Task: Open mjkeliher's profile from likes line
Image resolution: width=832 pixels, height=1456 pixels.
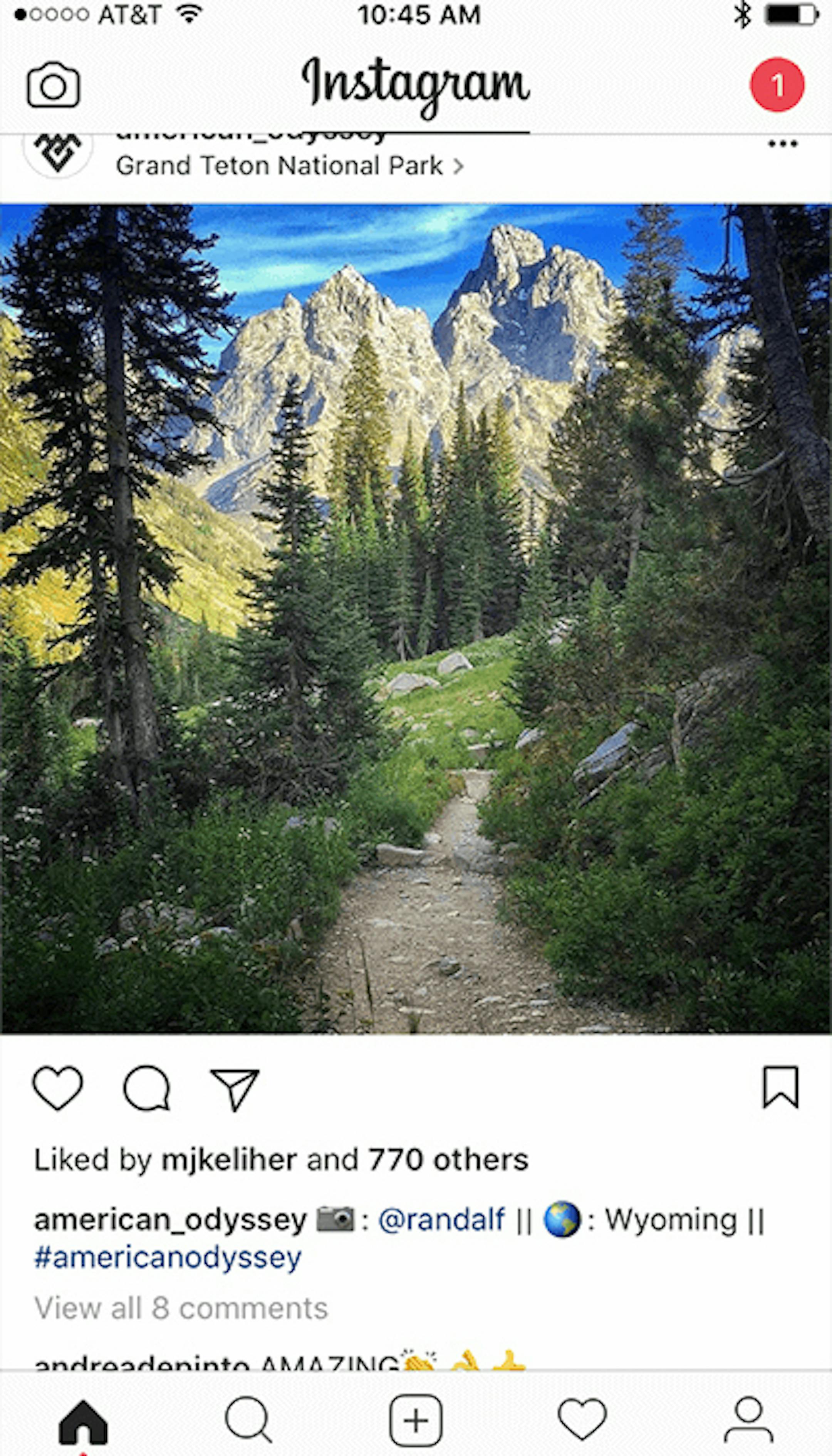Action: pos(229,1161)
